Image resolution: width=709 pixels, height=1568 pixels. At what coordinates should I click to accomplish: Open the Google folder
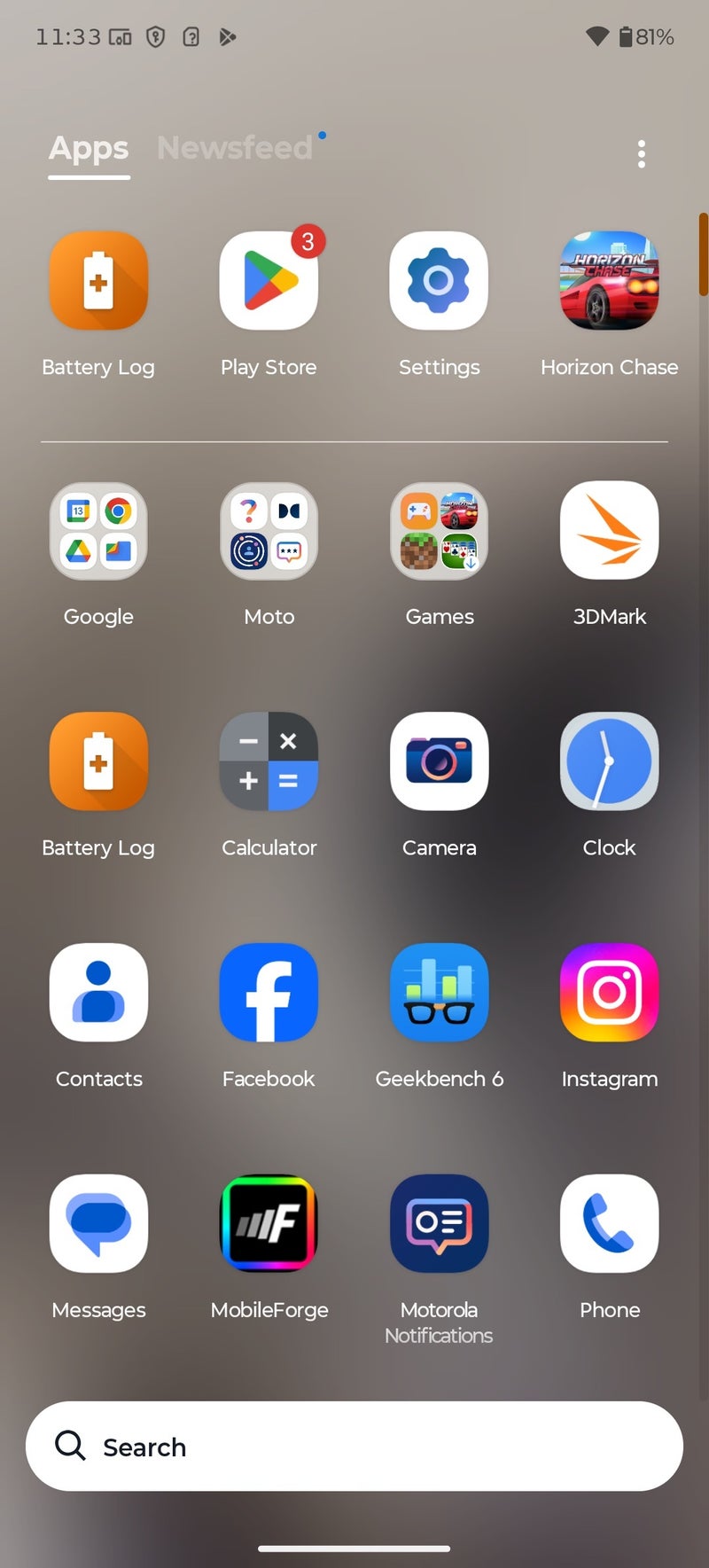coord(98,531)
